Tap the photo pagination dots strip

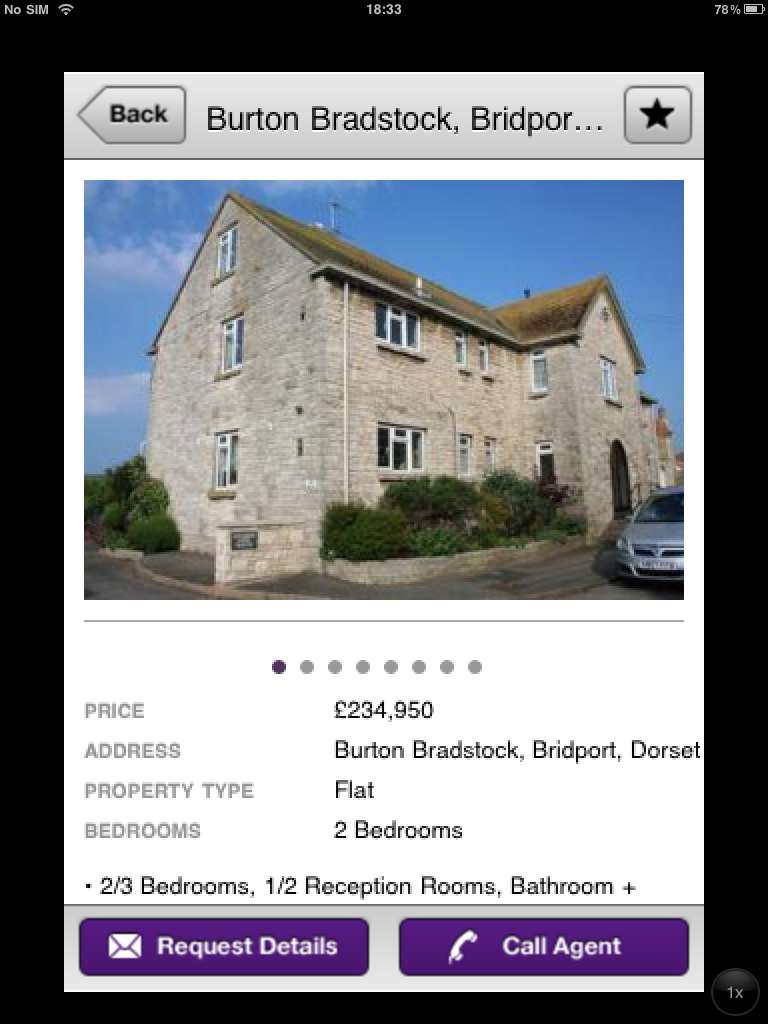coord(377,667)
